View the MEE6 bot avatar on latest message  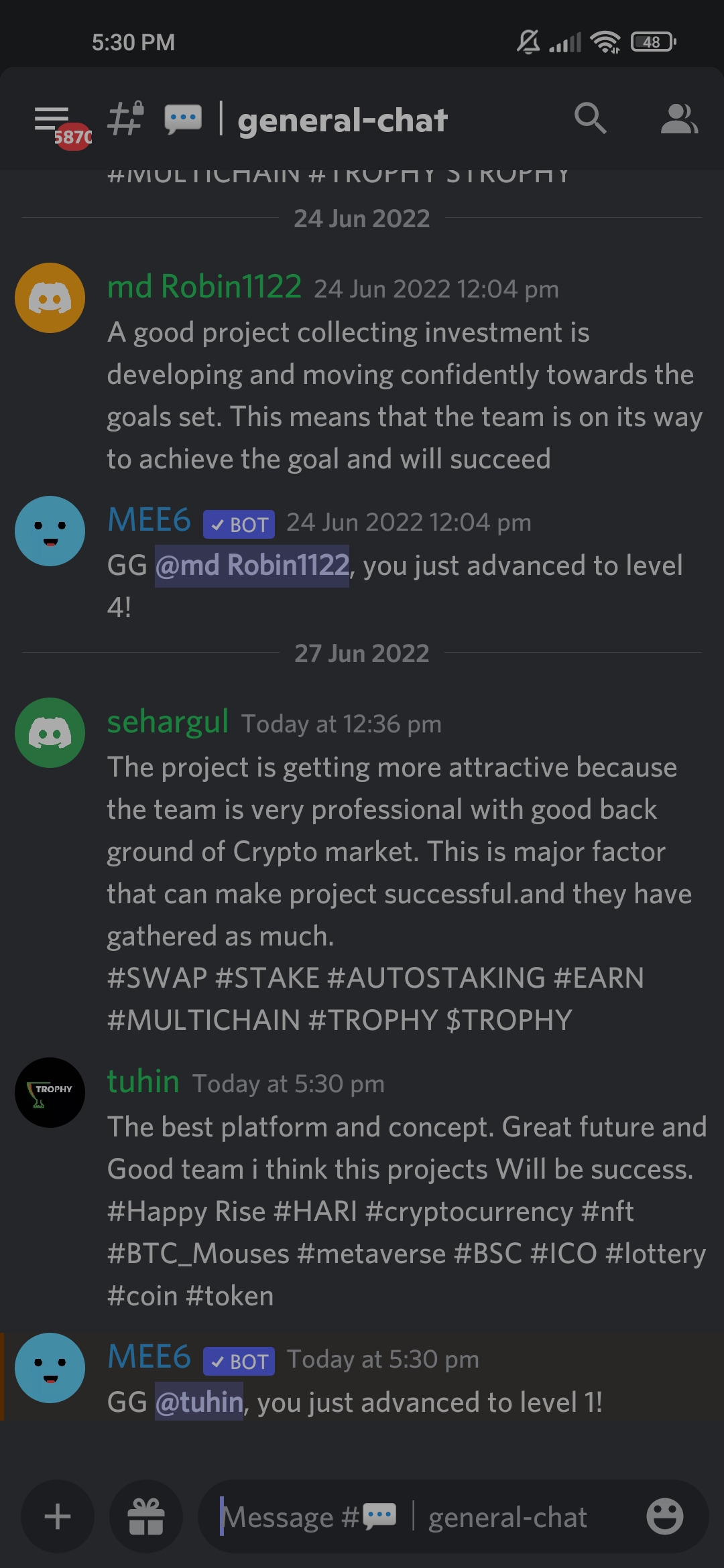(x=50, y=1368)
